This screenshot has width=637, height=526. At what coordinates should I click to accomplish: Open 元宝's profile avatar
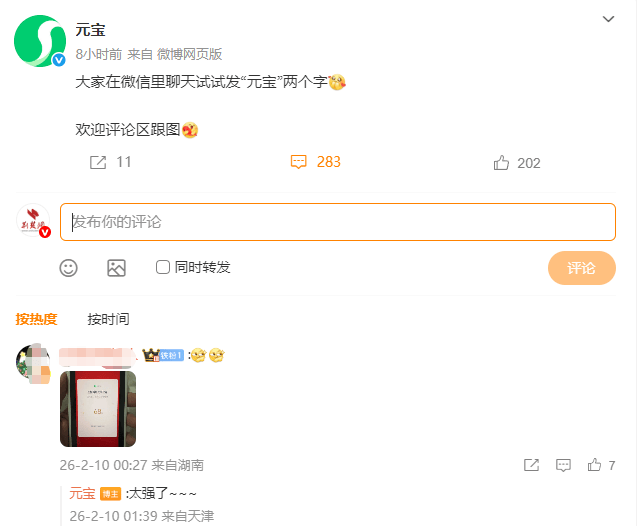pyautogui.click(x=40, y=42)
